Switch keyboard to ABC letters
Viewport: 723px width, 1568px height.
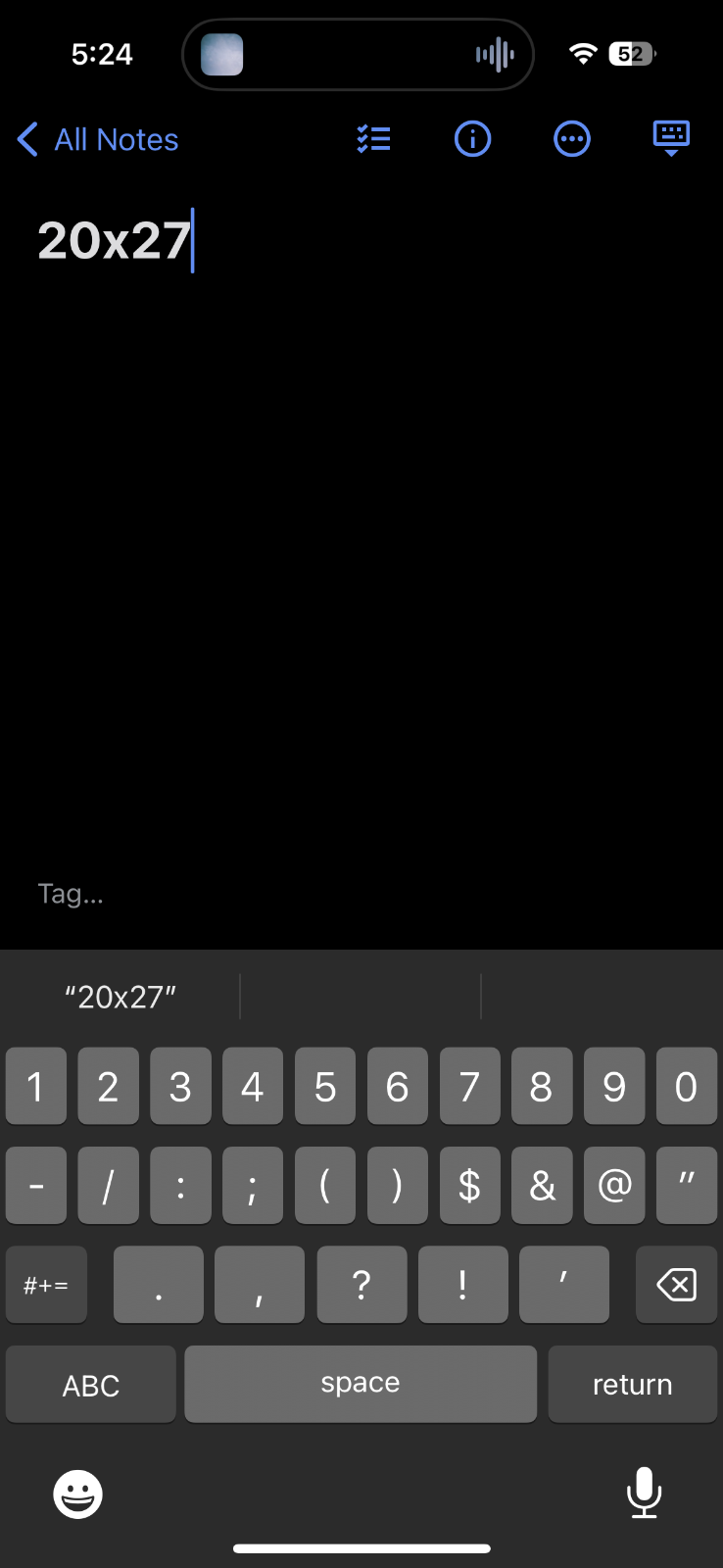(91, 1385)
